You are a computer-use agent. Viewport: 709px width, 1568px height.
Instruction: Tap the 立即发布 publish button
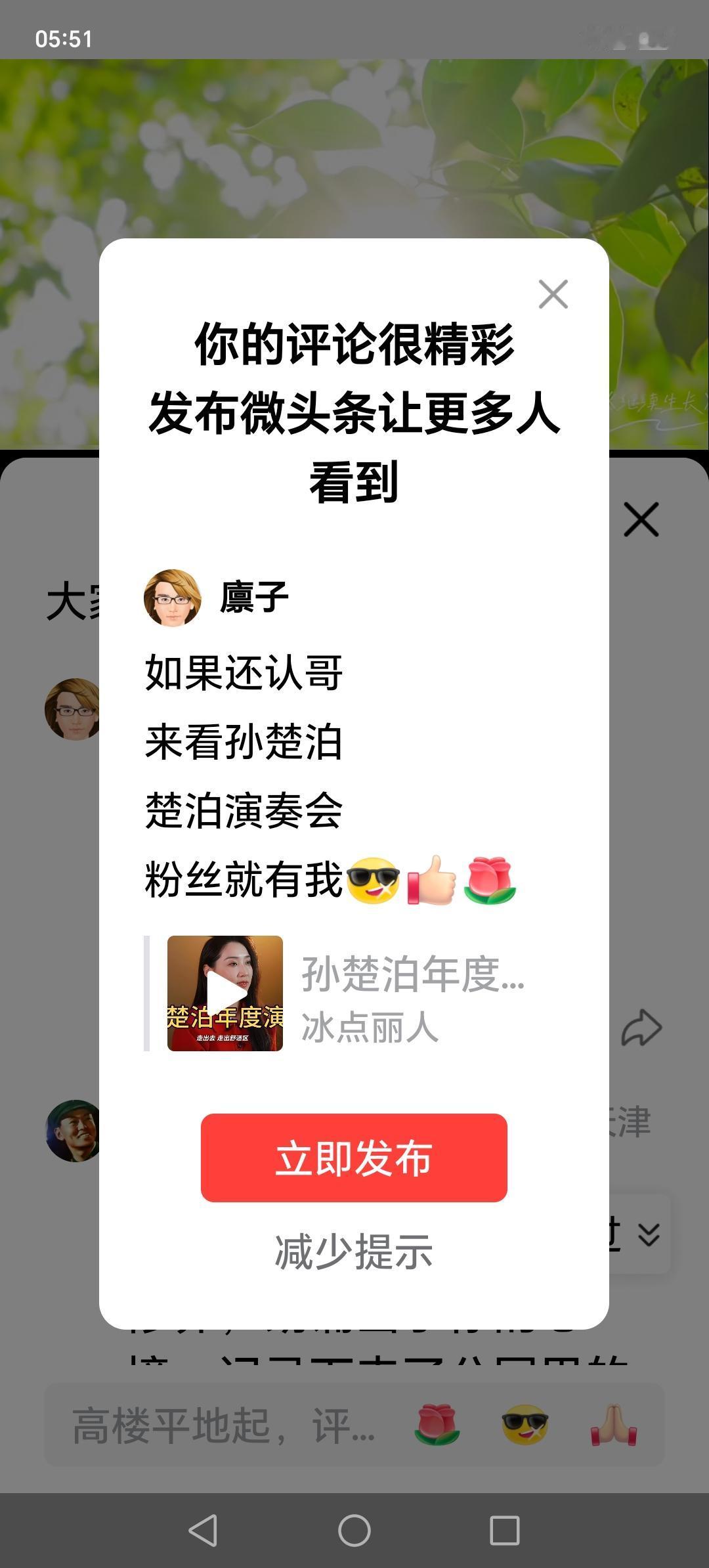click(354, 1158)
